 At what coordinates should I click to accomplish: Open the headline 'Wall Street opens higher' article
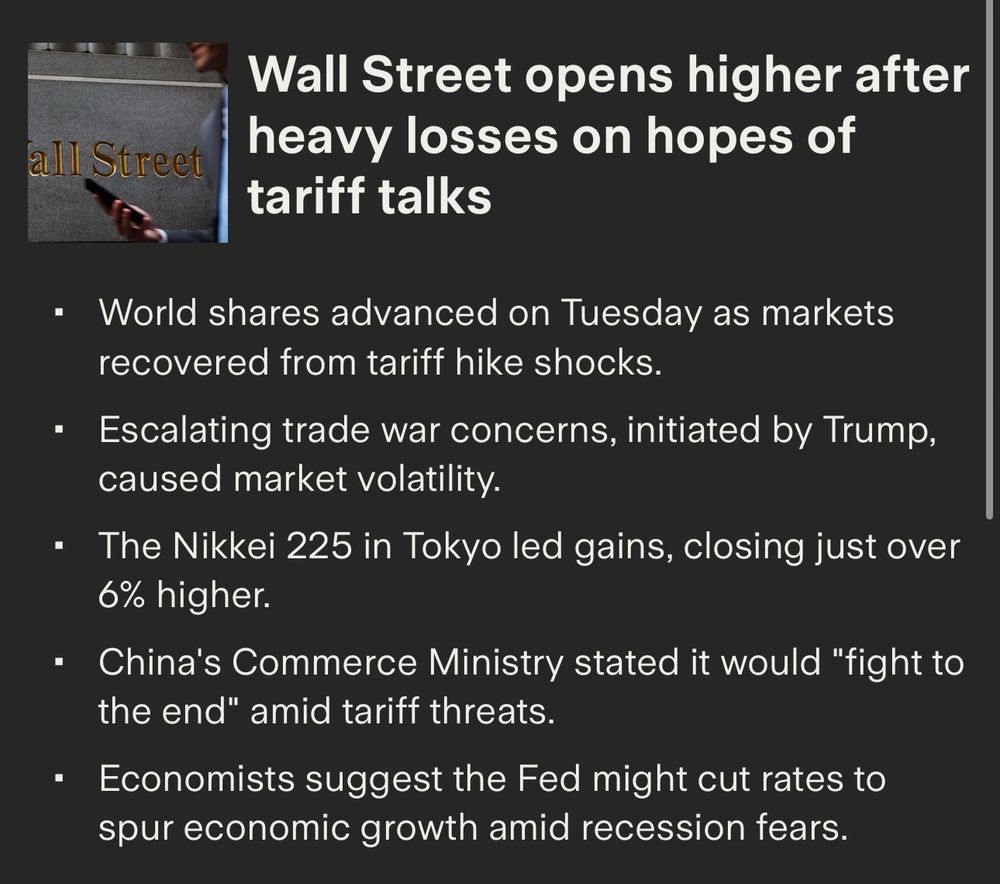coord(608,136)
